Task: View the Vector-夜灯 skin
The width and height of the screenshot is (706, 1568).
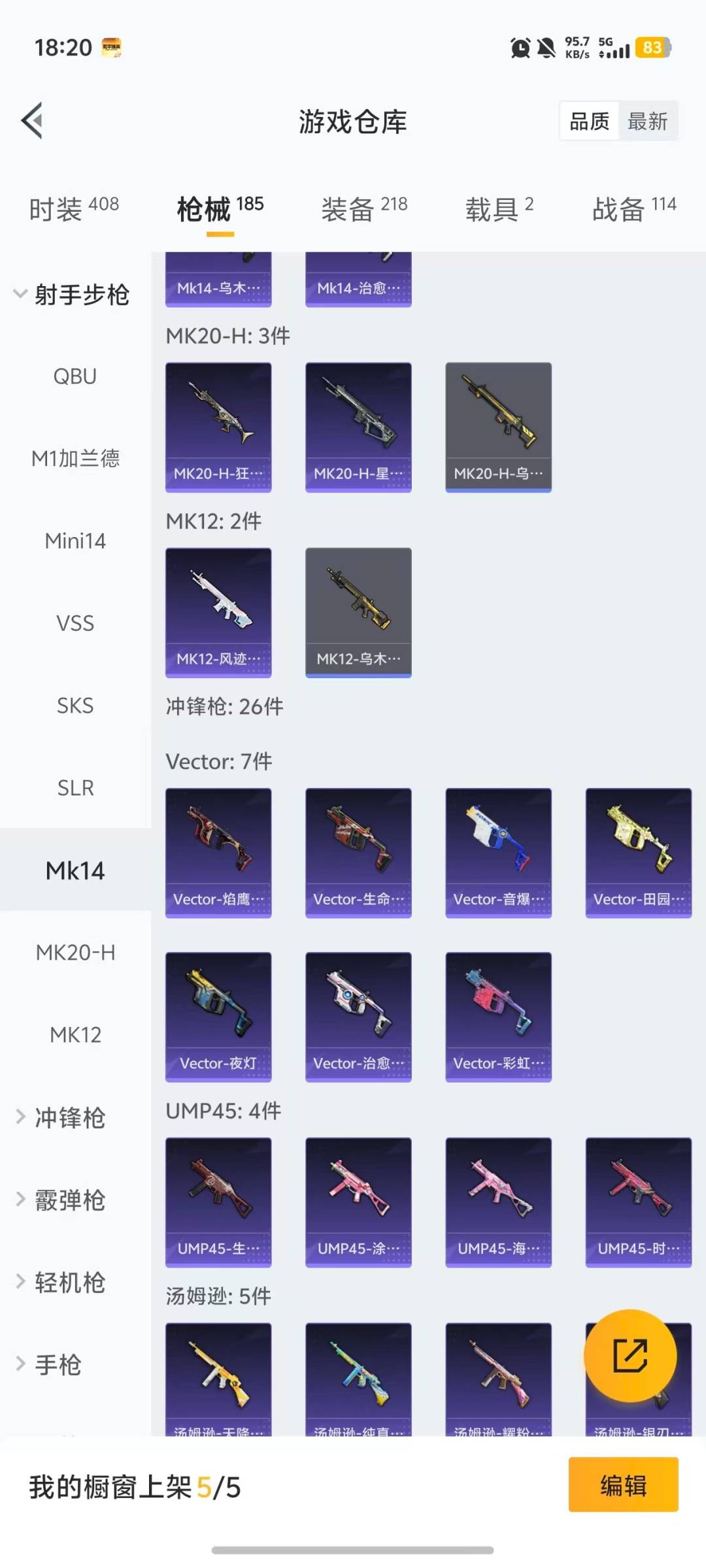Action: 218,1017
